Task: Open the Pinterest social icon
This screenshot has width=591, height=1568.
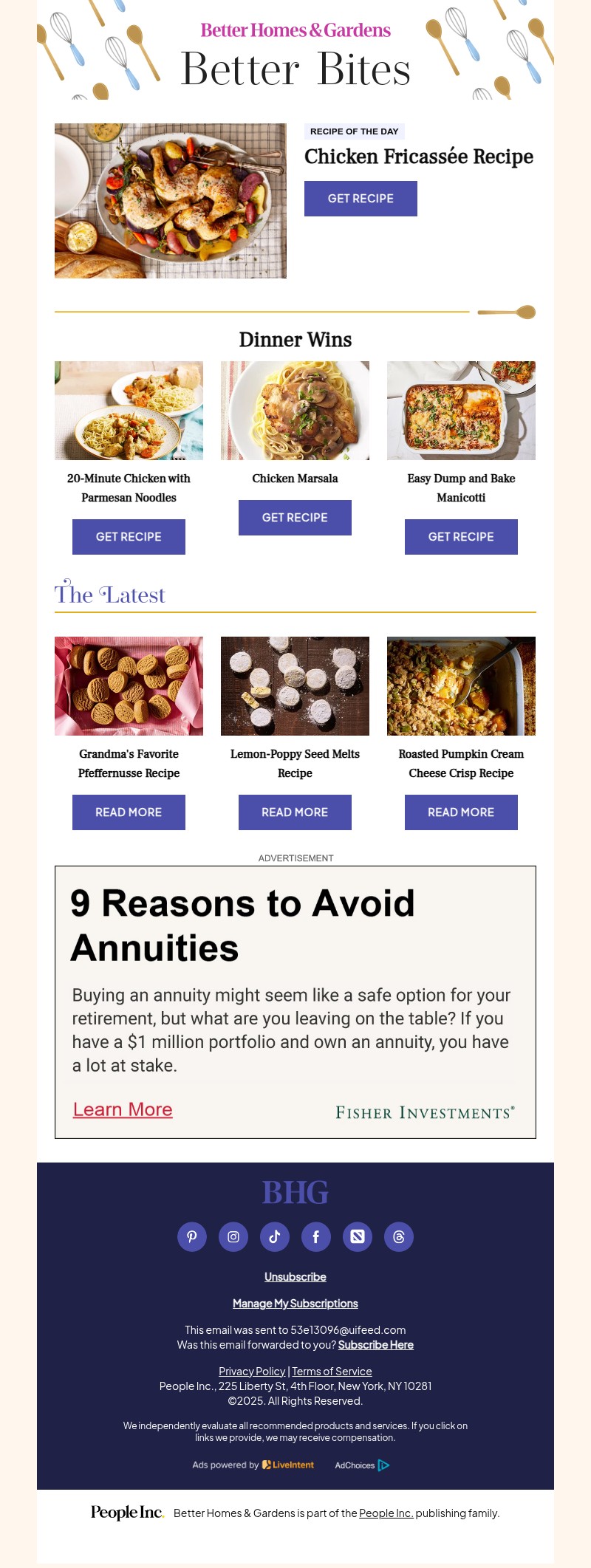Action: pos(192,1237)
